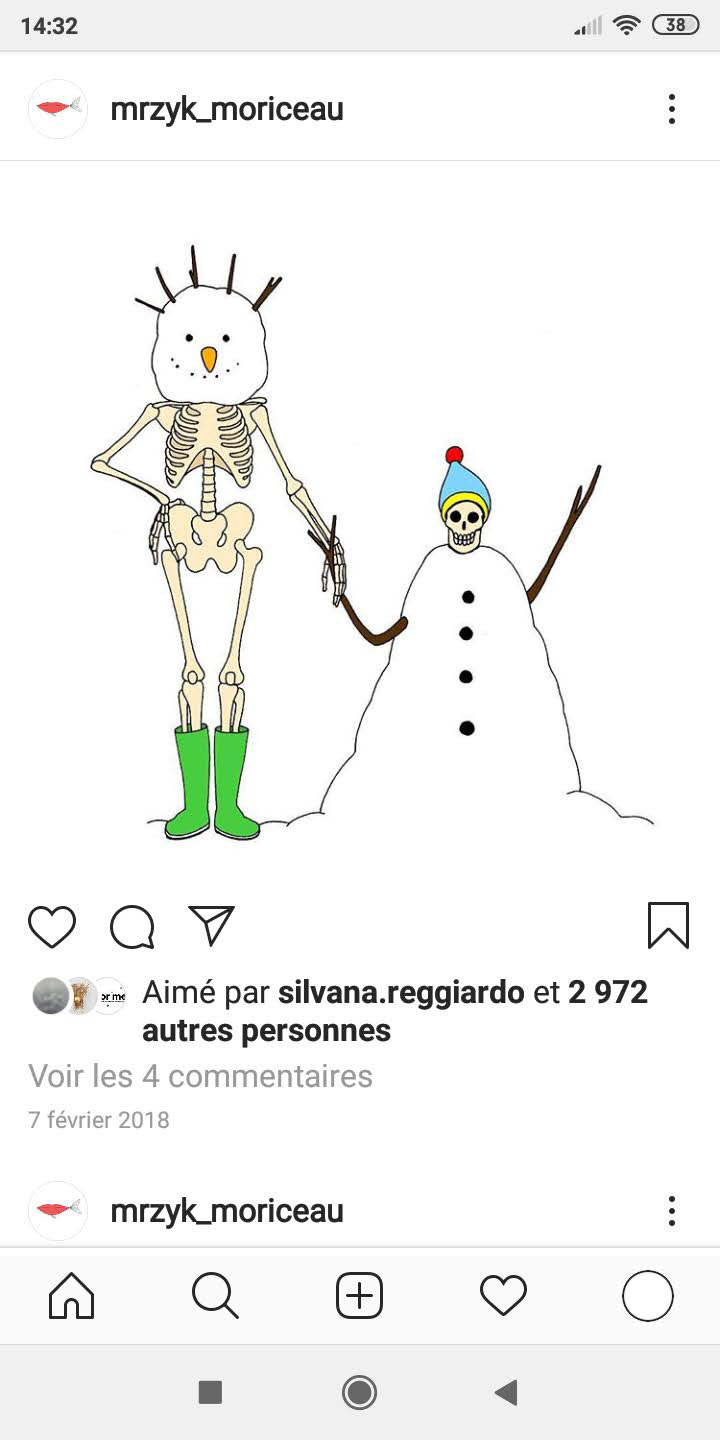Tap the system back button

point(506,1392)
